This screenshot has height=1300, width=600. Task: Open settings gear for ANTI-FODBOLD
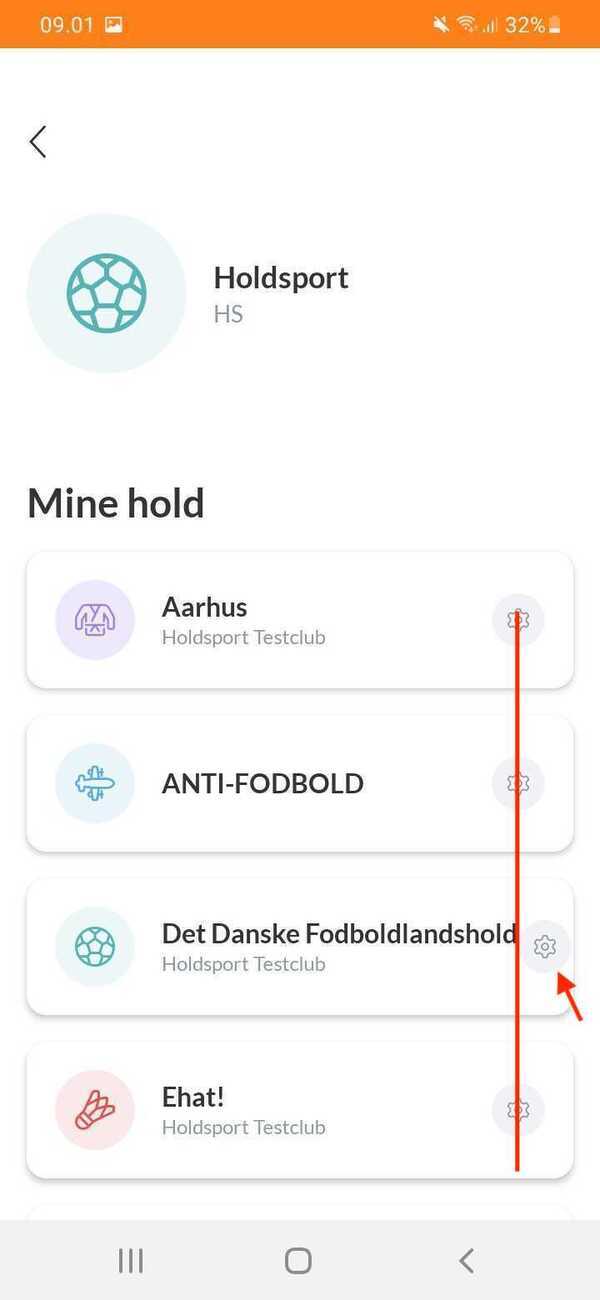pyautogui.click(x=518, y=783)
